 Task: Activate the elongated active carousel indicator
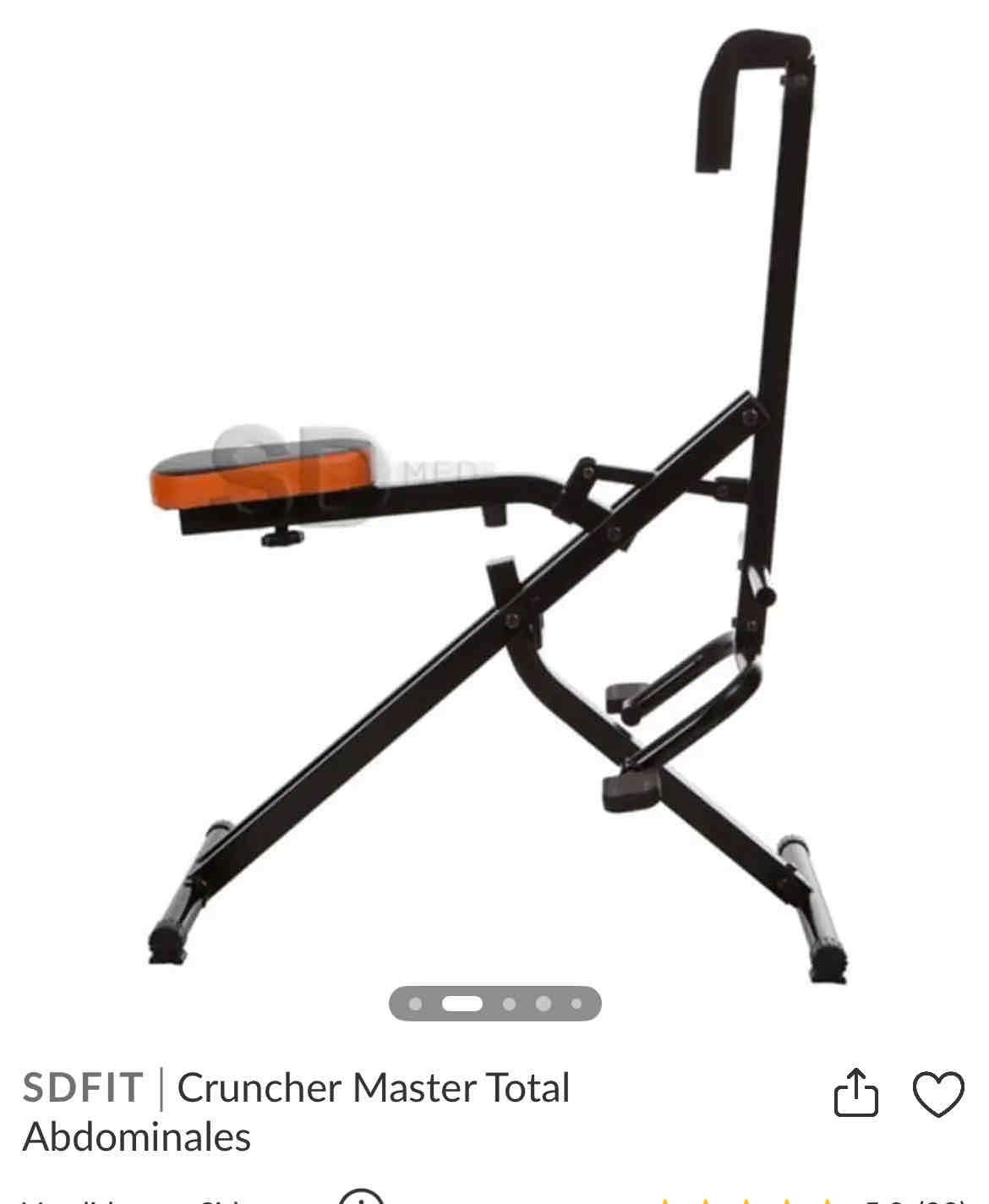(462, 1004)
